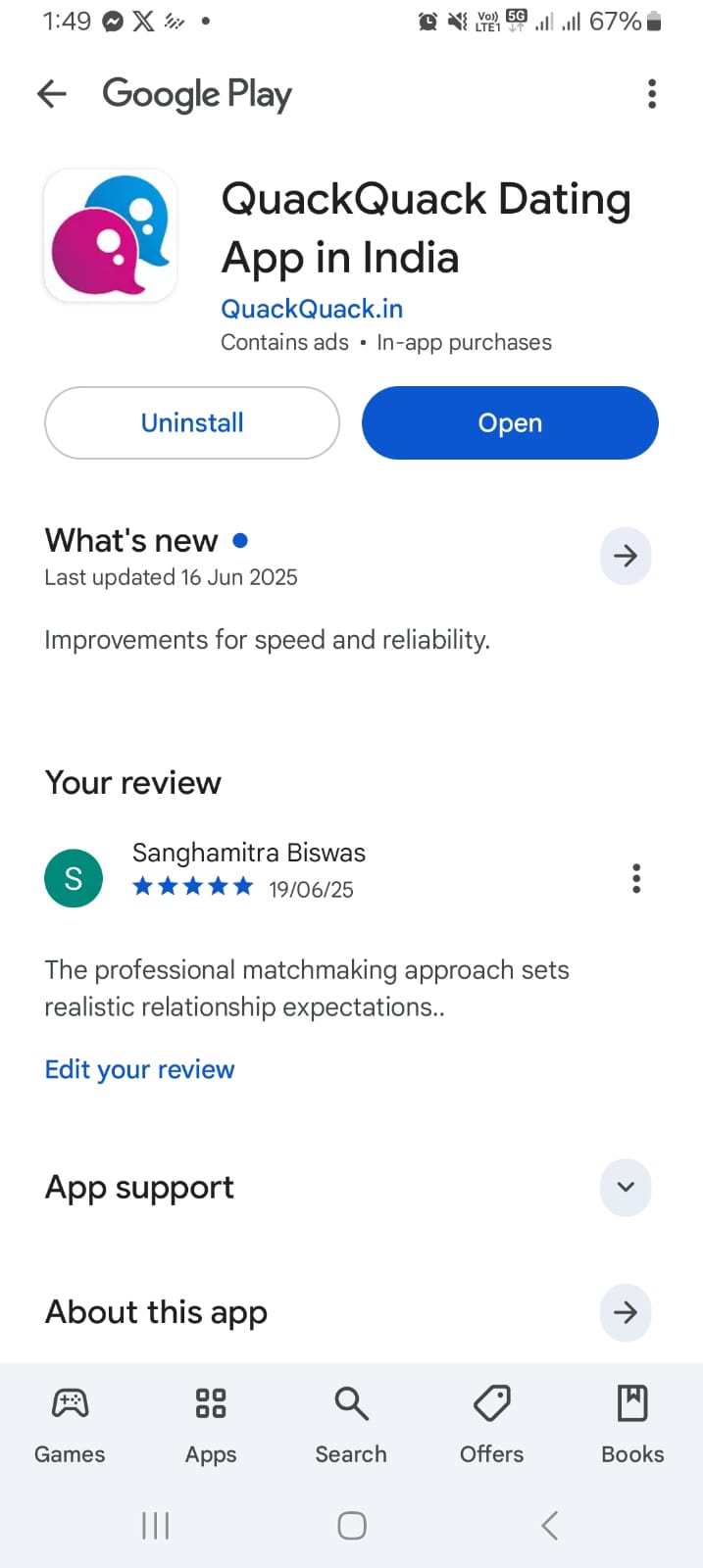Screen dimensions: 703x1568
Task: Open the Google Play overflow menu
Action: 651,94
